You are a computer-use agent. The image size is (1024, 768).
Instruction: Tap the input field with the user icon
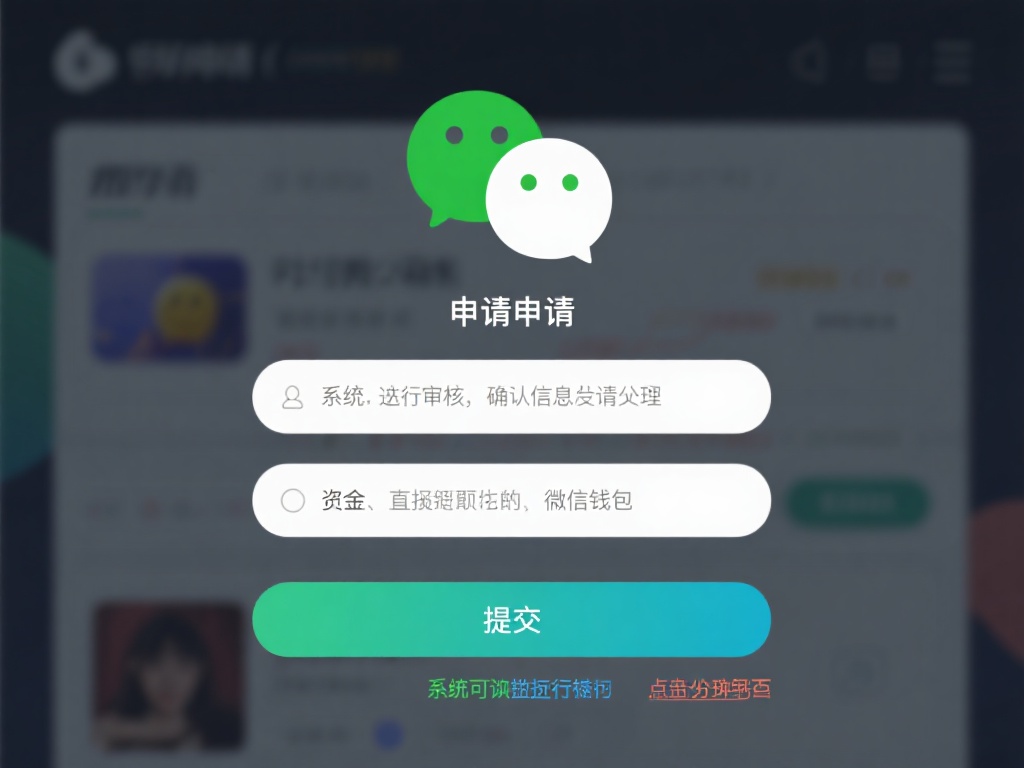point(511,397)
